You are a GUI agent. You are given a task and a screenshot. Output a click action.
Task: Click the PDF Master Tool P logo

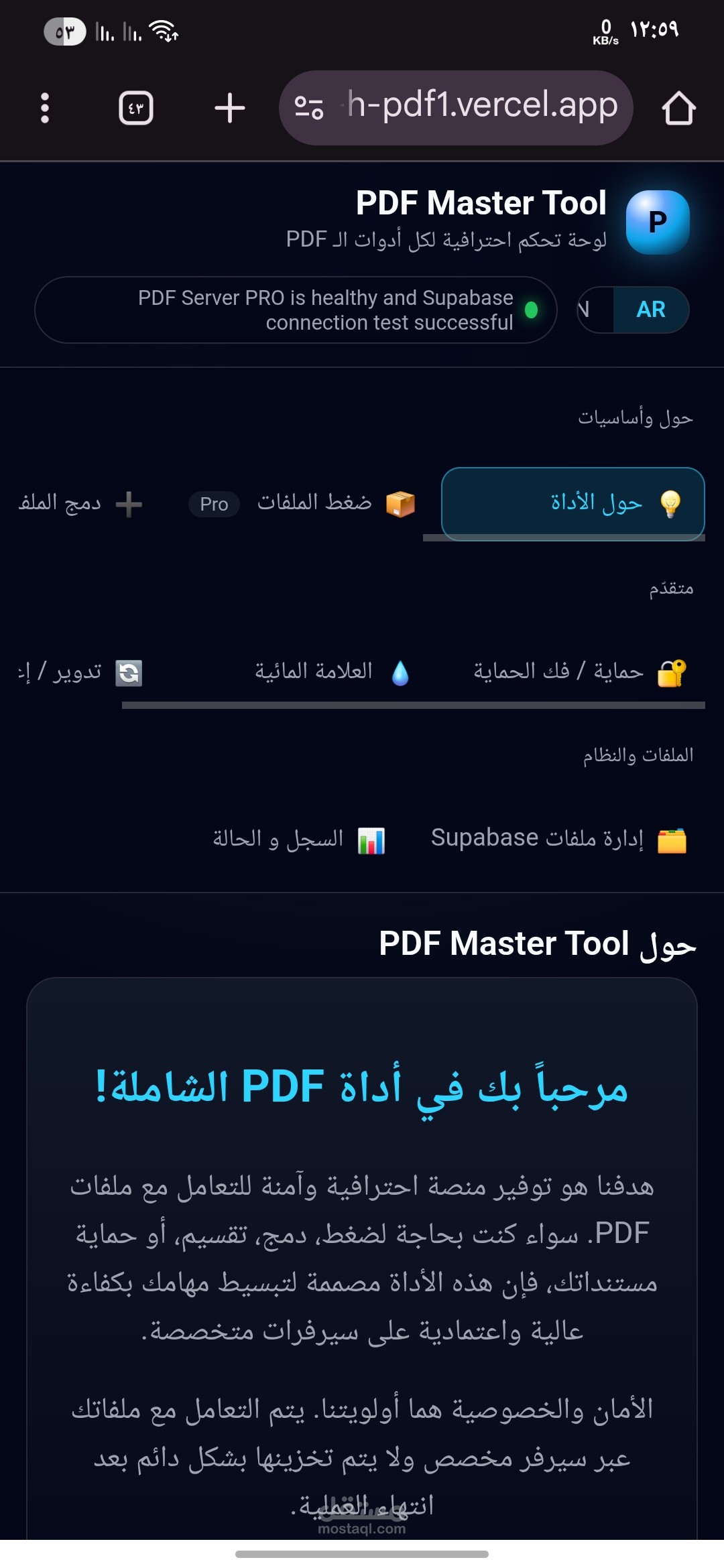click(x=657, y=222)
